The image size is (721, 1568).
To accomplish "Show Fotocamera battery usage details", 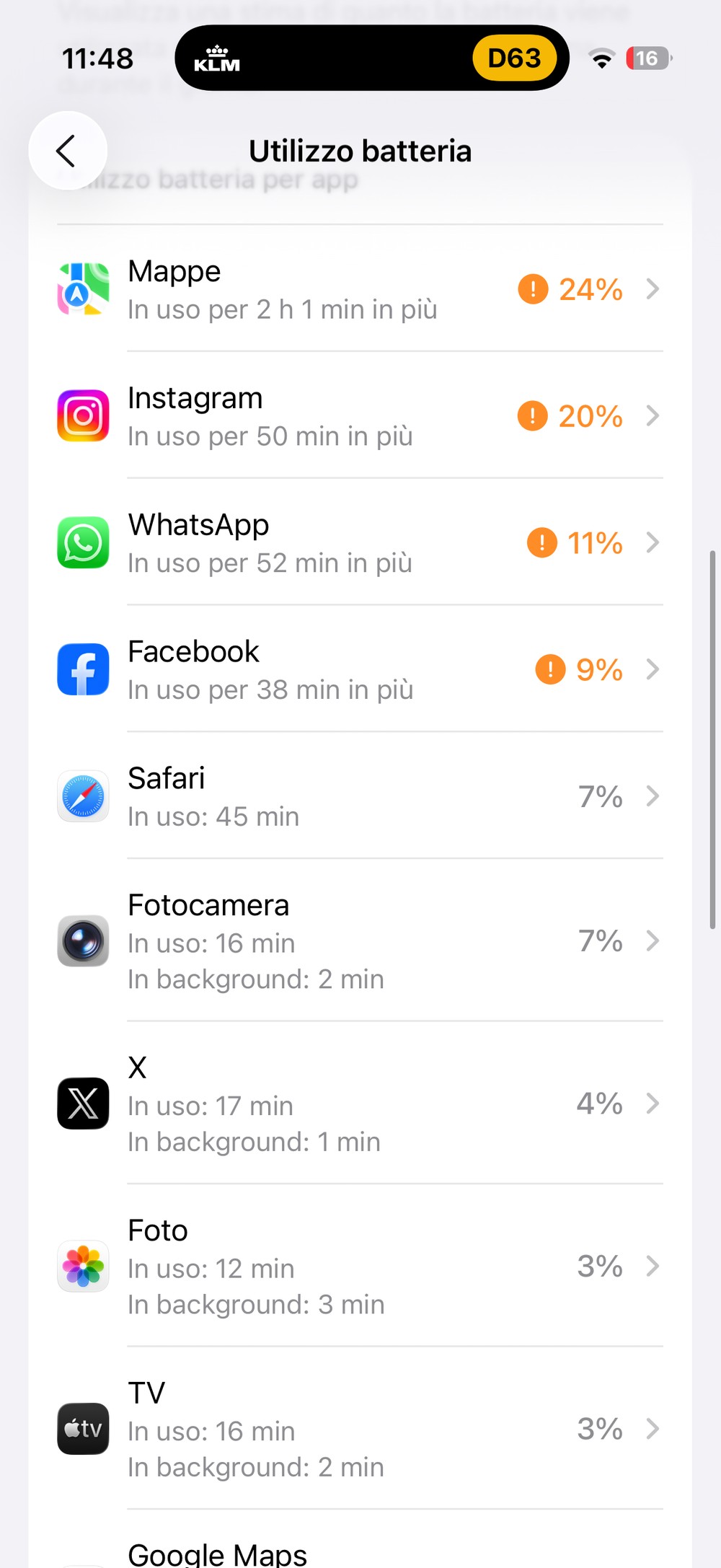I will [x=360, y=941].
